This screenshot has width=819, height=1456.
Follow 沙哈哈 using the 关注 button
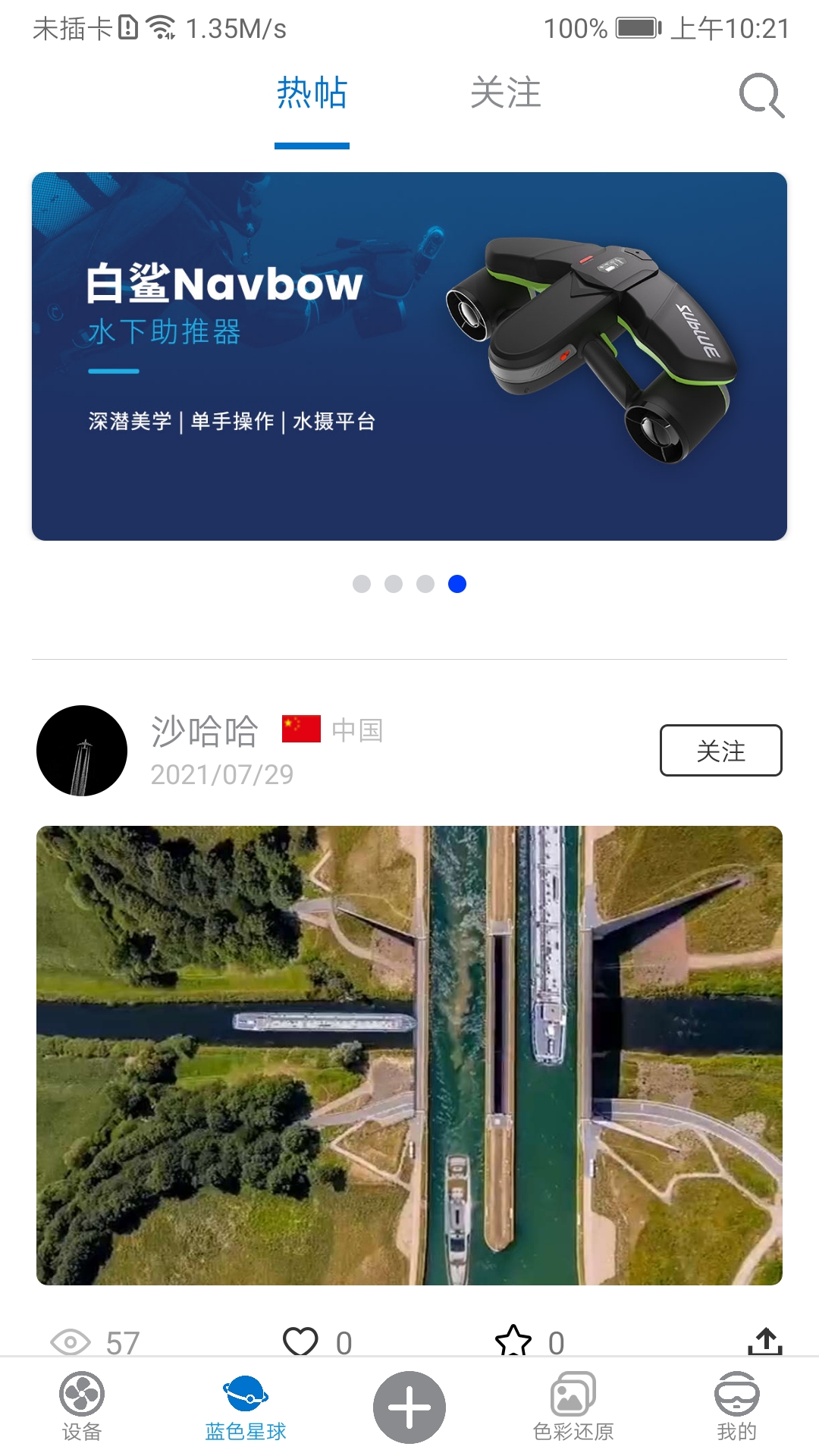pos(720,751)
